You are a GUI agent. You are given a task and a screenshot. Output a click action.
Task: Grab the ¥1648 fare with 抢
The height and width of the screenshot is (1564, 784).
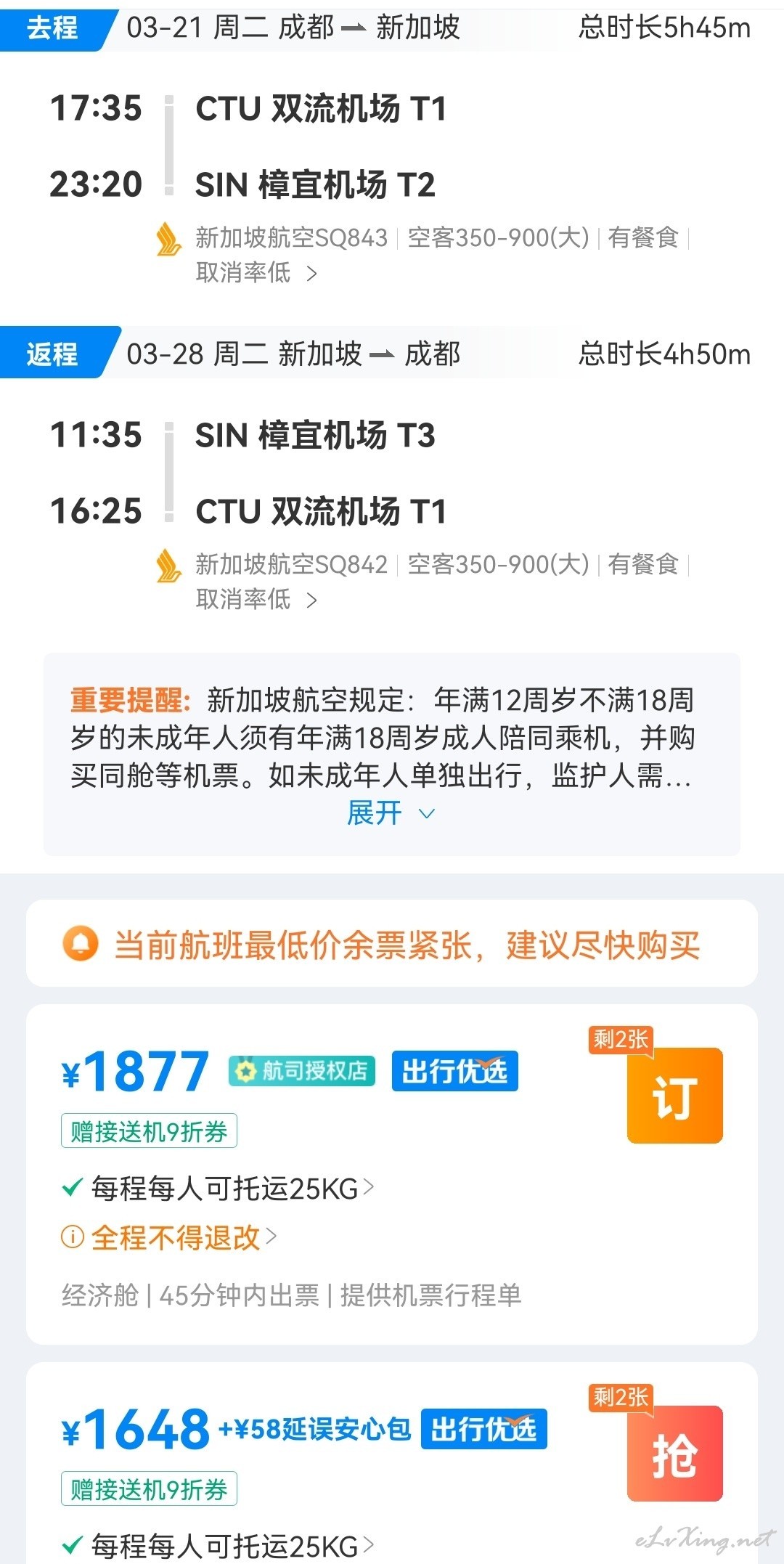[x=674, y=1454]
